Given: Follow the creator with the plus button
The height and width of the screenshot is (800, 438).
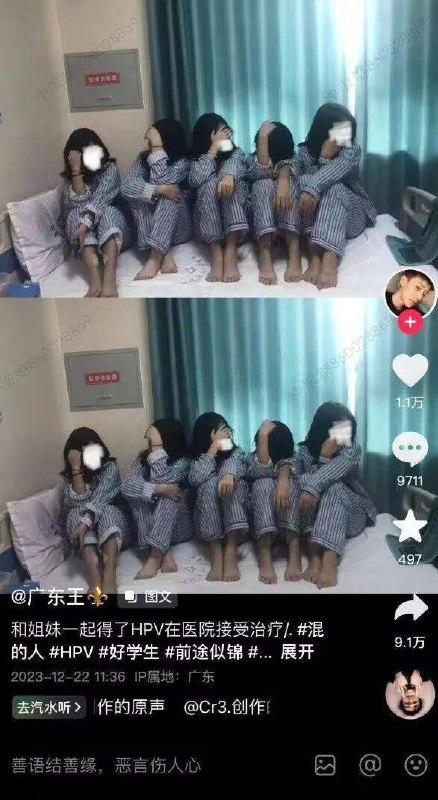Looking at the screenshot, I should (410, 324).
